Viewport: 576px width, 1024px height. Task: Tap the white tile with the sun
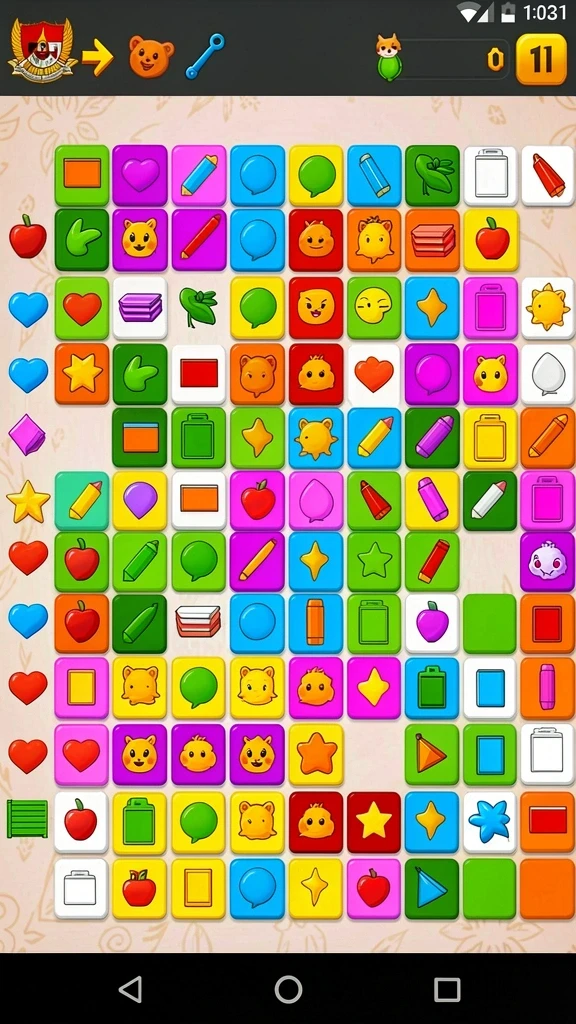click(x=548, y=307)
